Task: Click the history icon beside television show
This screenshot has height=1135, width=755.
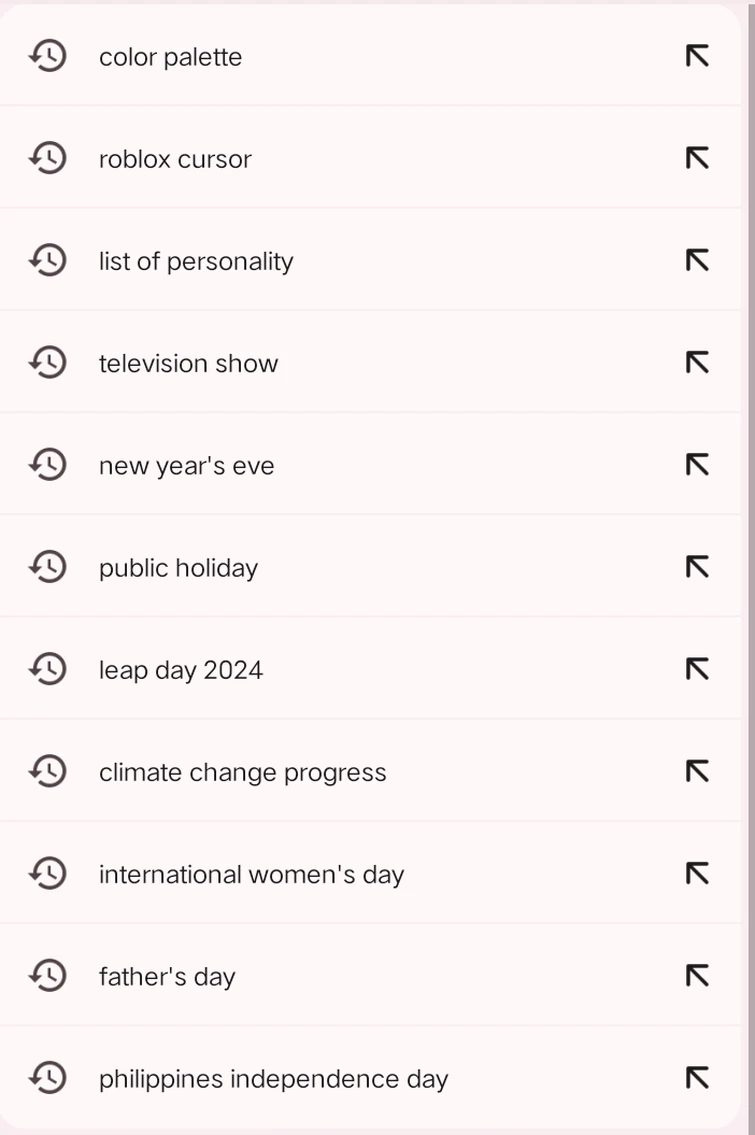Action: pyautogui.click(x=45, y=362)
